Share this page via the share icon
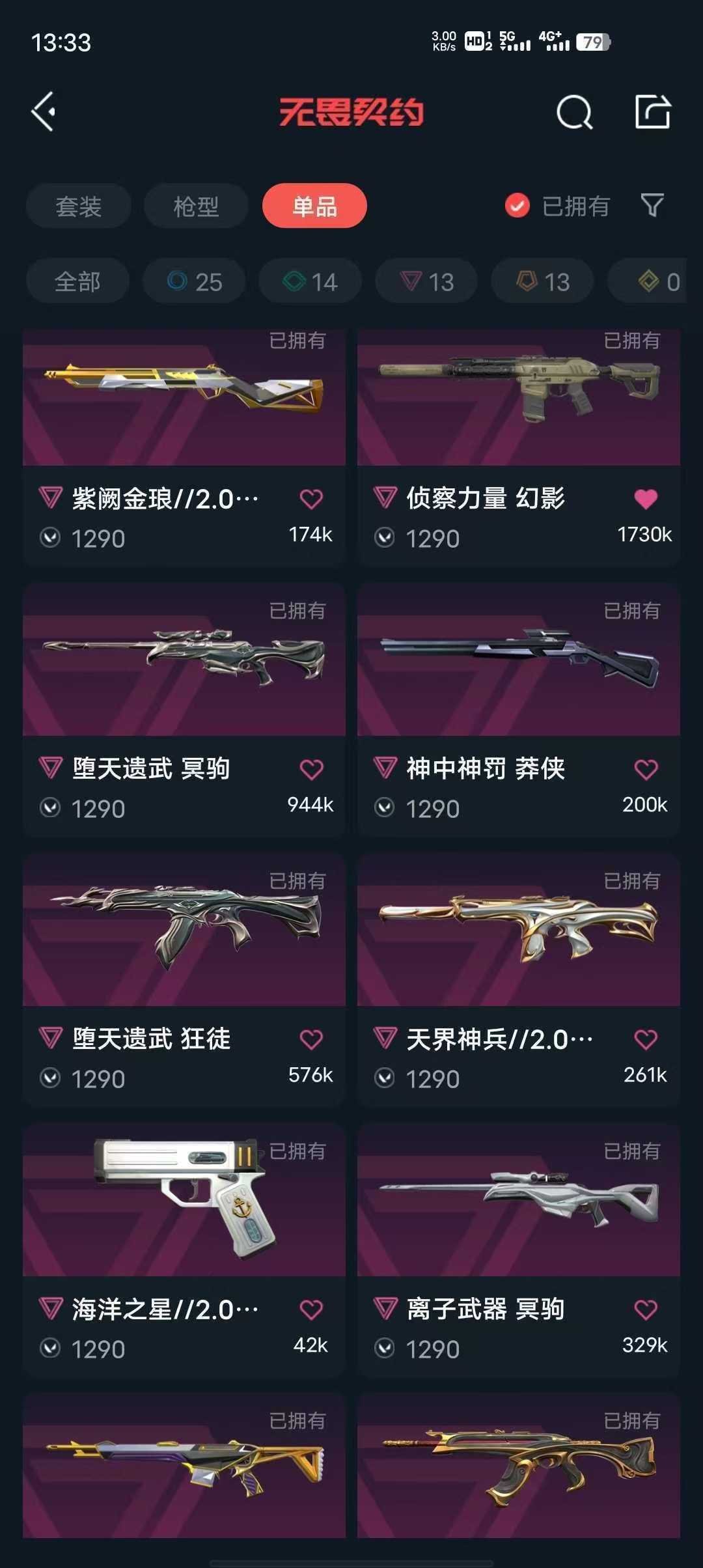 (x=652, y=112)
